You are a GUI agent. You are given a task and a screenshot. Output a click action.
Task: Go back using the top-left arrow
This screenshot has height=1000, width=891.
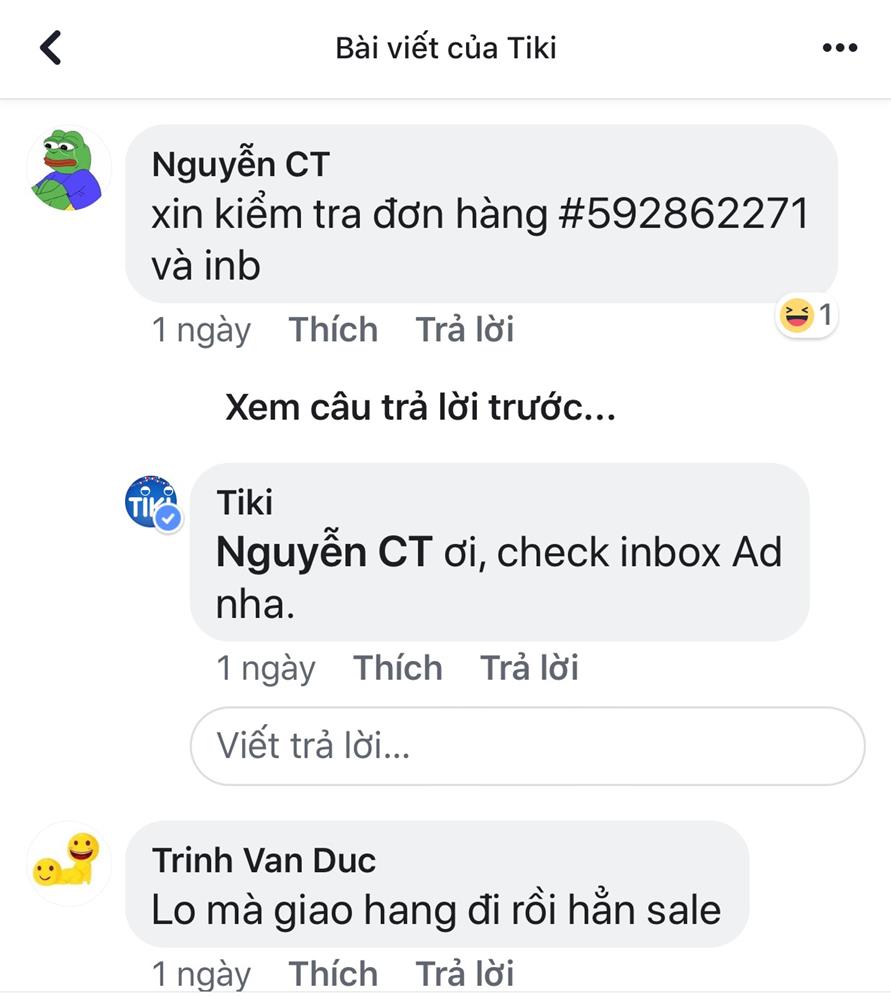[50, 48]
